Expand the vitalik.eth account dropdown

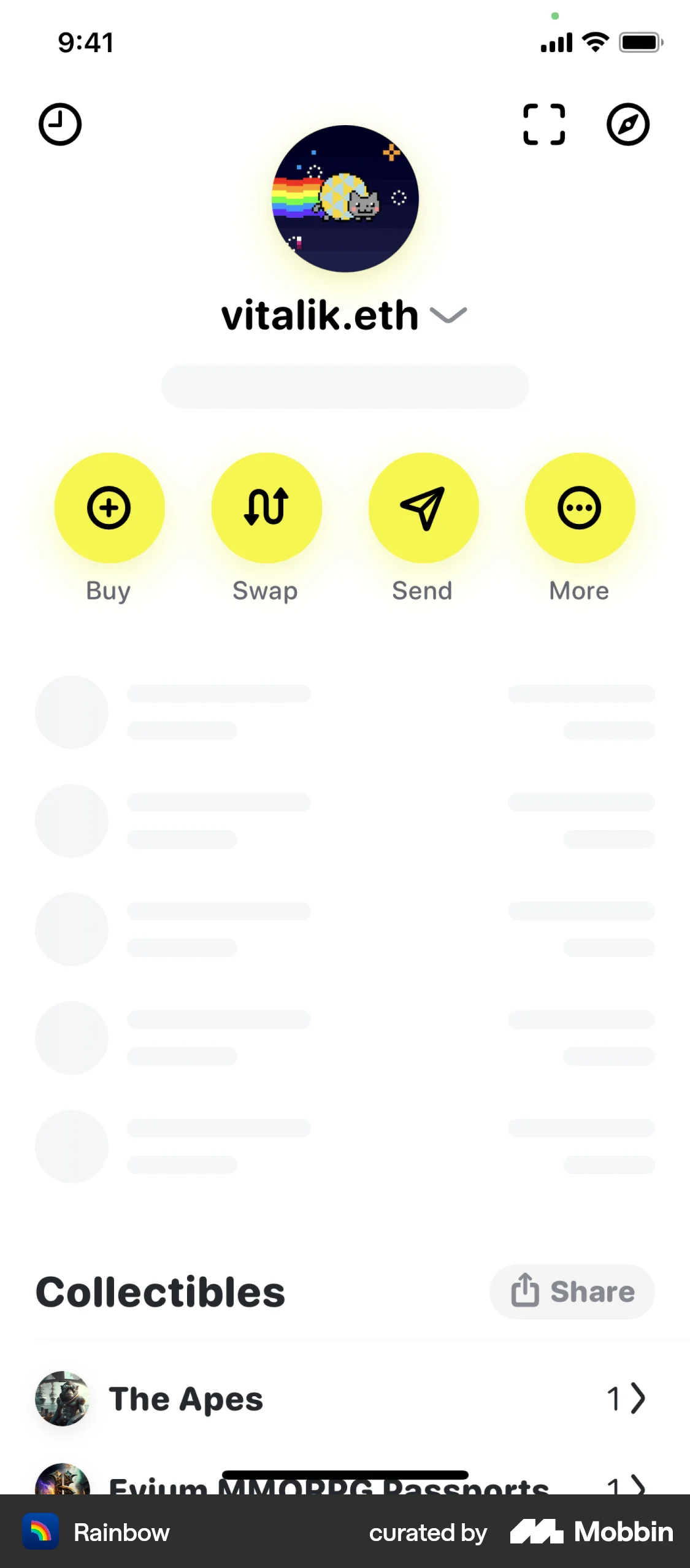(x=449, y=316)
